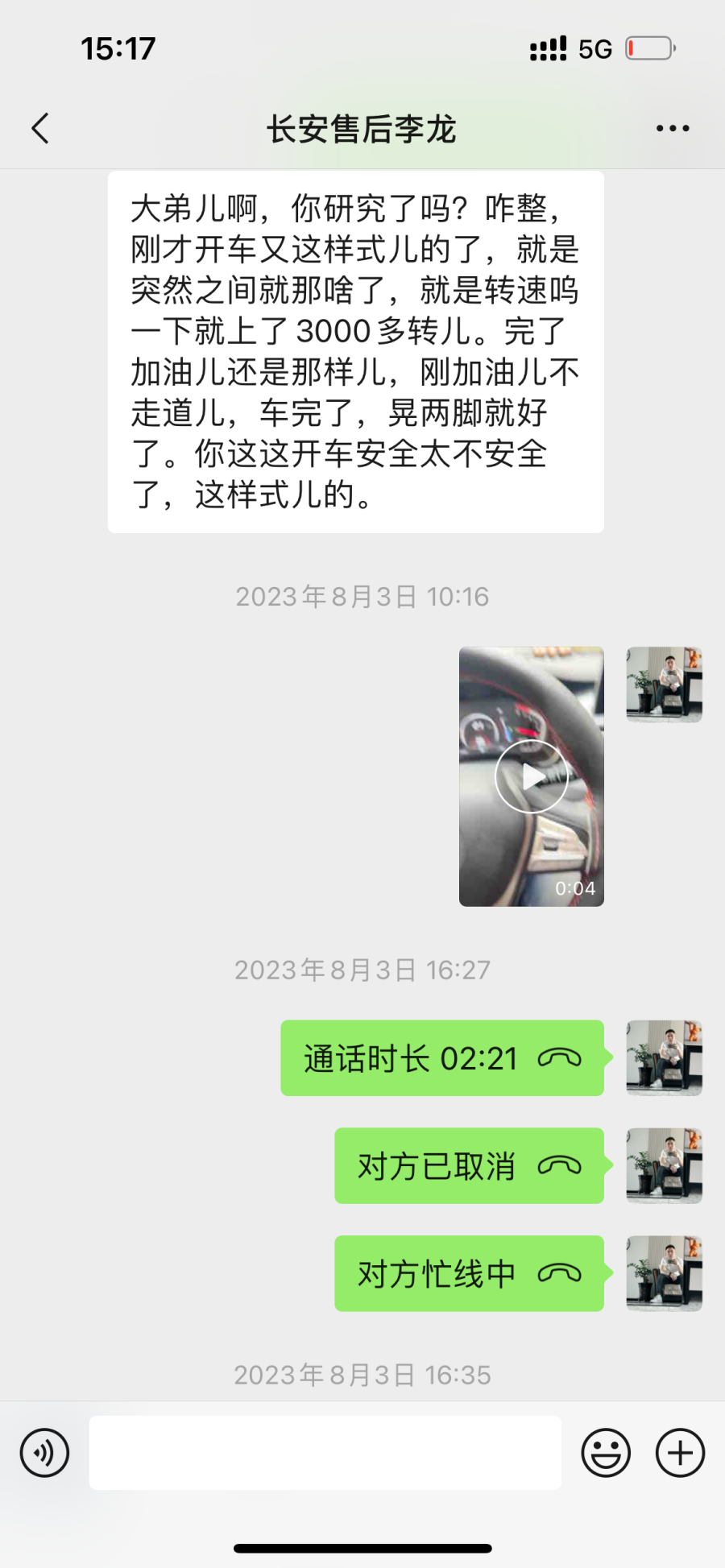Tap the 通话时长 02:21 call record

pos(442,1058)
